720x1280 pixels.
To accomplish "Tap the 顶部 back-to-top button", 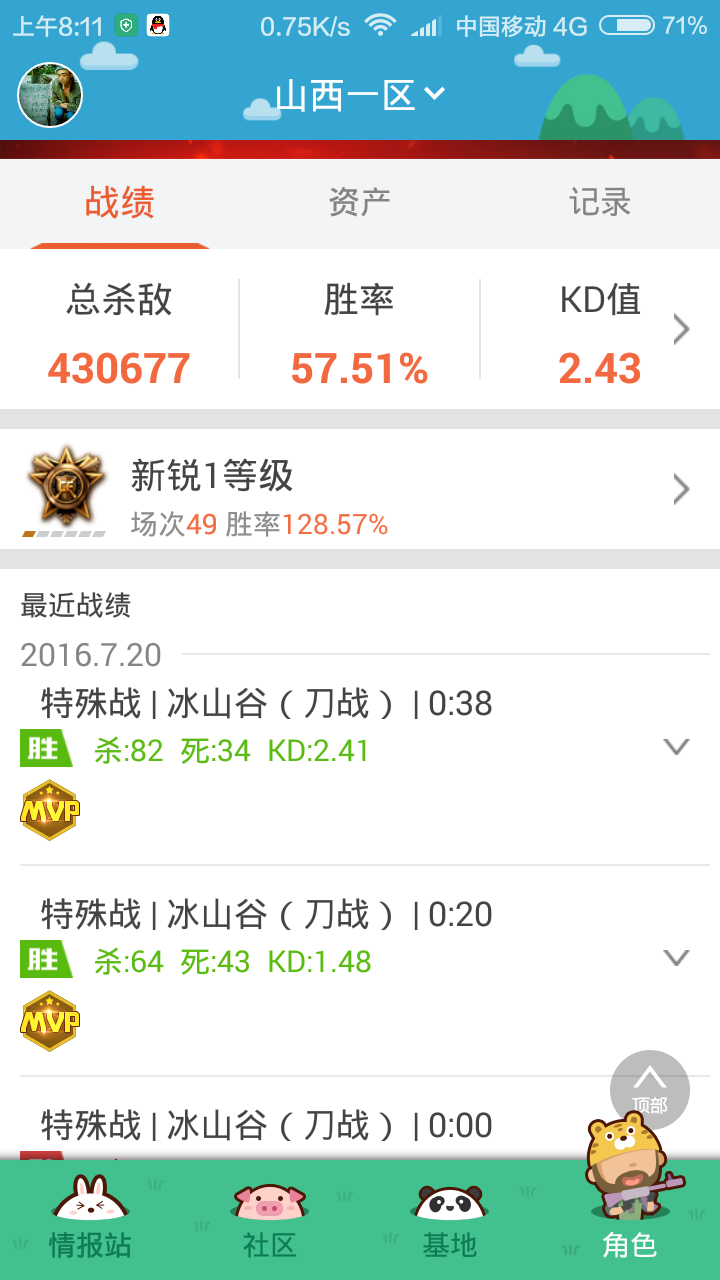I will click(x=650, y=1090).
